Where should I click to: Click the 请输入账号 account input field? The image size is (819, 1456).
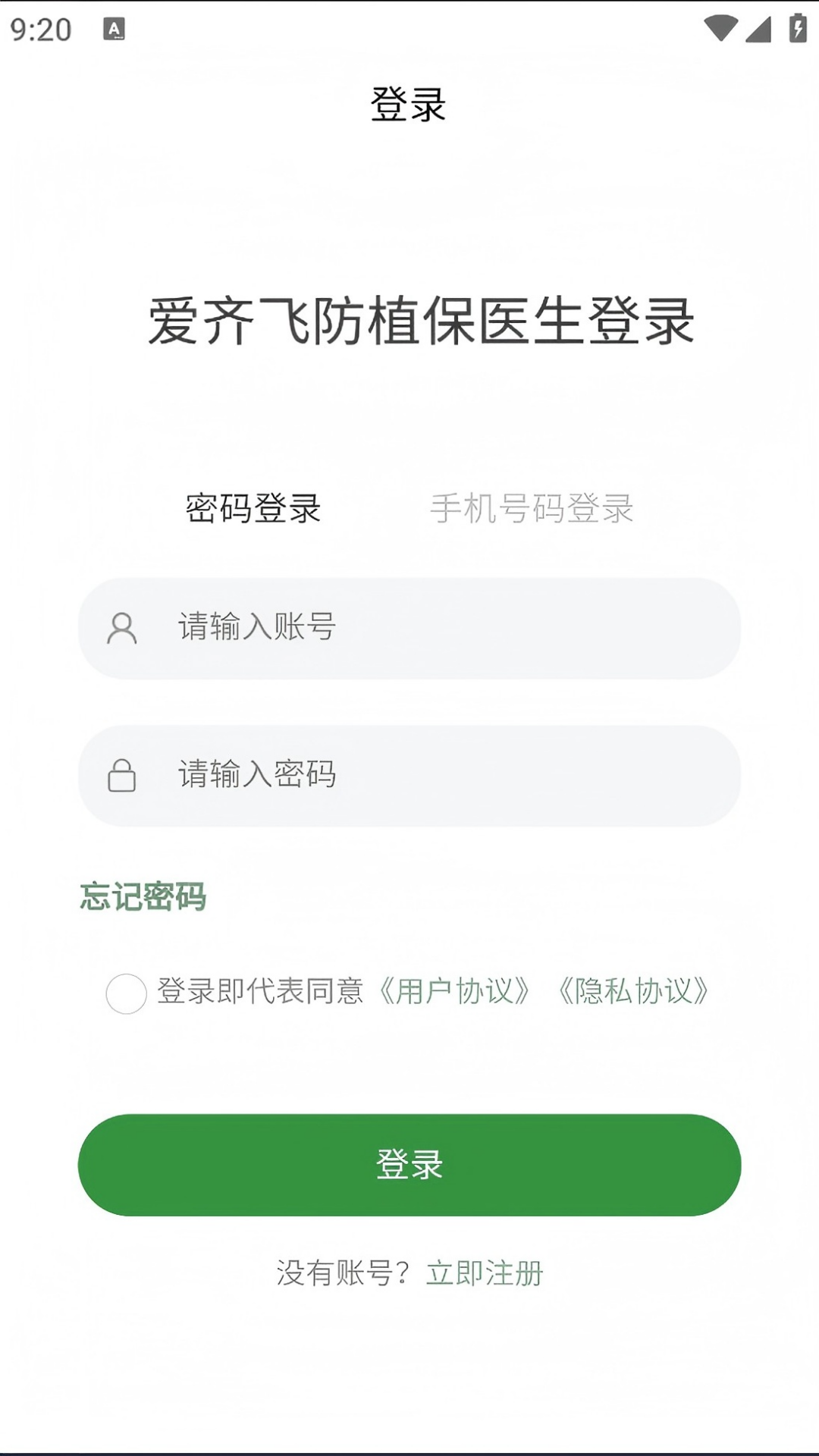point(409,628)
